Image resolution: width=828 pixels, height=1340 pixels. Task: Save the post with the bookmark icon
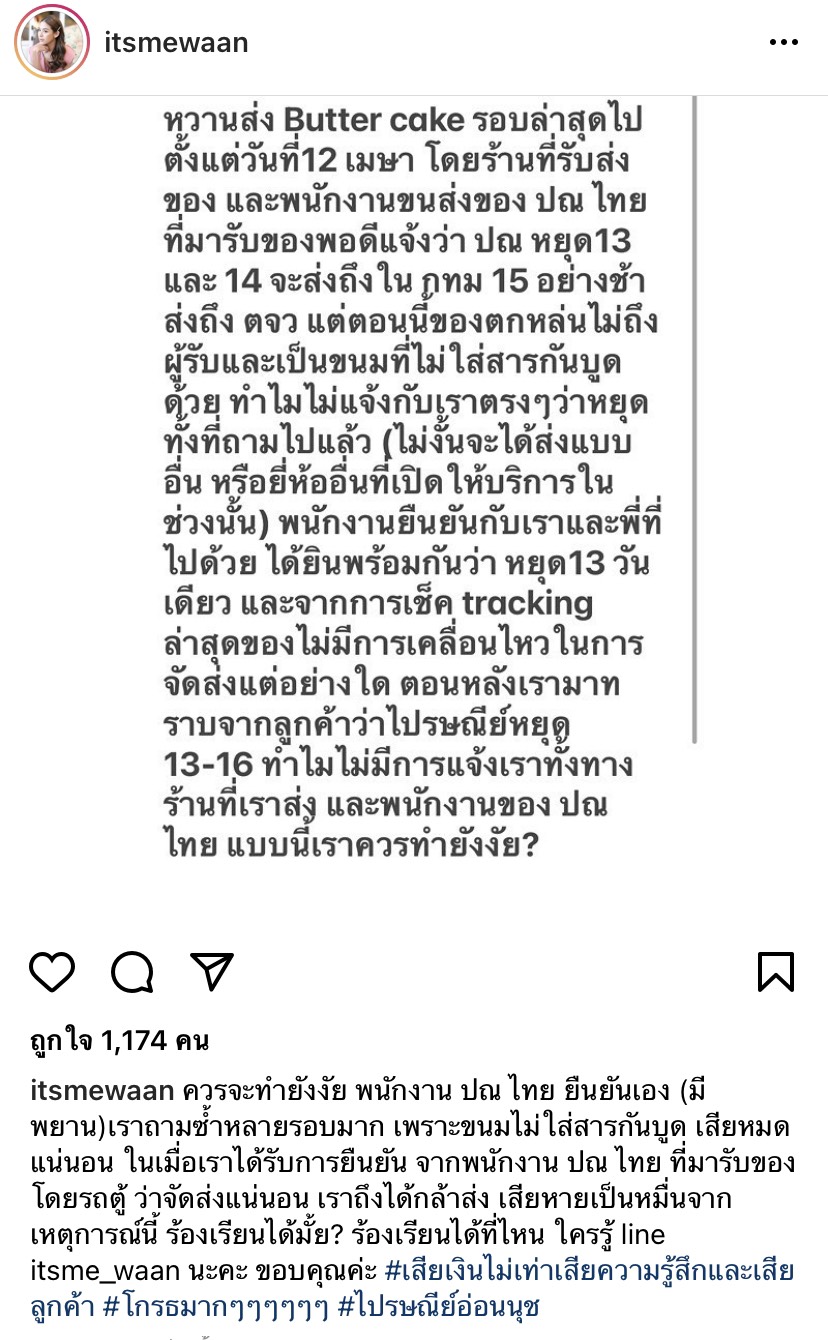pos(776,971)
